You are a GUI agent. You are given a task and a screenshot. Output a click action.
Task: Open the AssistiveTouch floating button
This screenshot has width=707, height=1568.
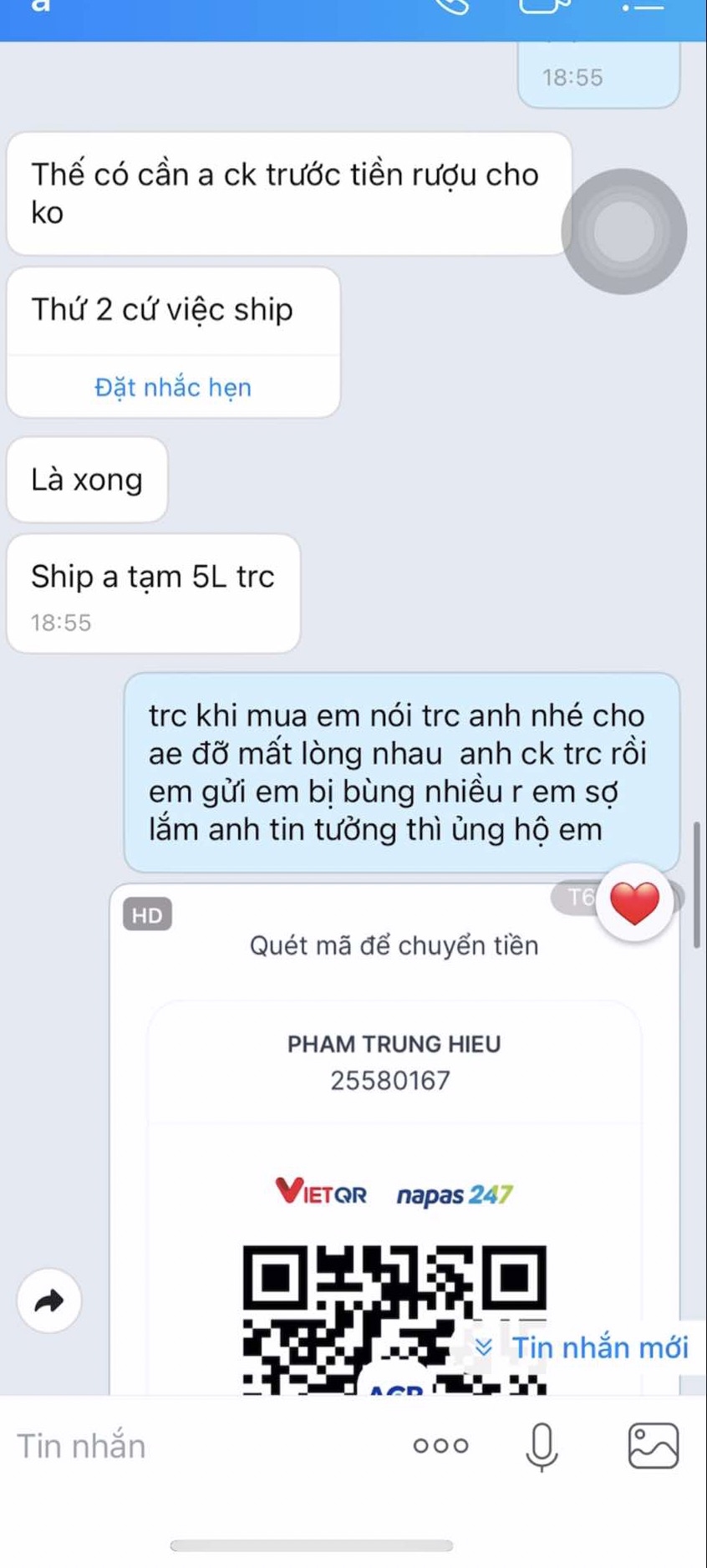pos(623,232)
